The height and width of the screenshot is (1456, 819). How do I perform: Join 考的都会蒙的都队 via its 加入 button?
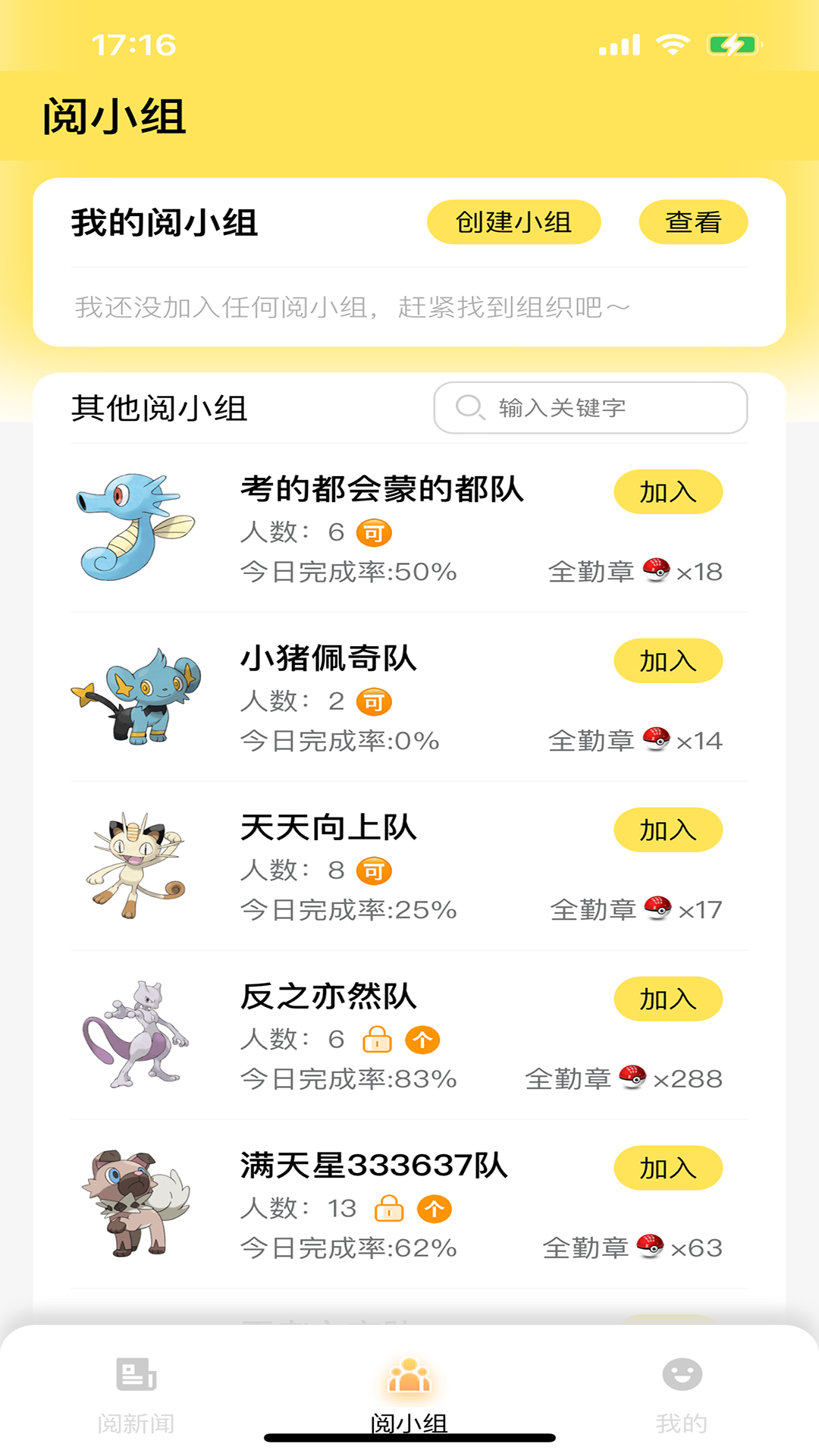(668, 491)
